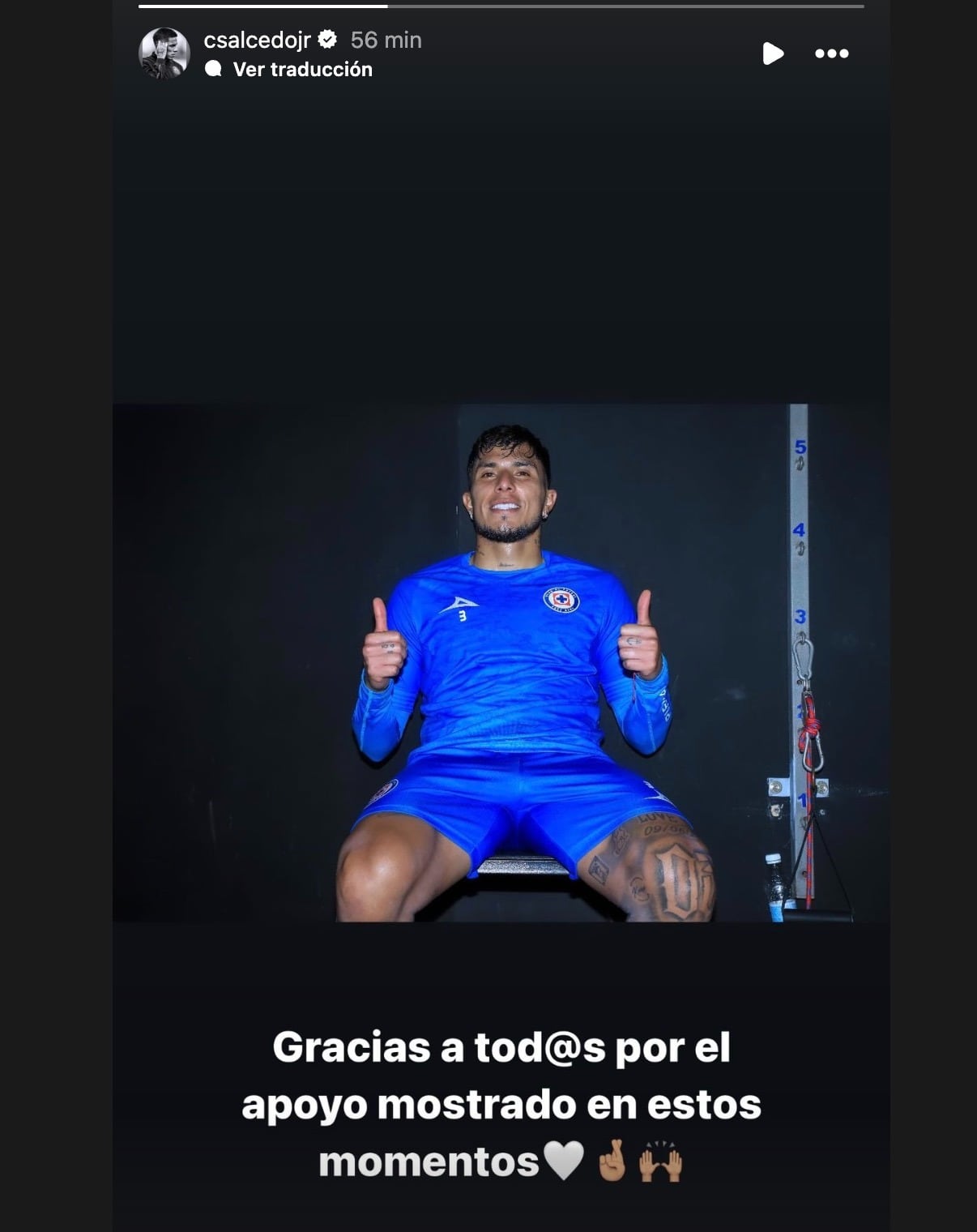Open the three-dot options menu
The width and height of the screenshot is (977, 1232).
point(832,54)
